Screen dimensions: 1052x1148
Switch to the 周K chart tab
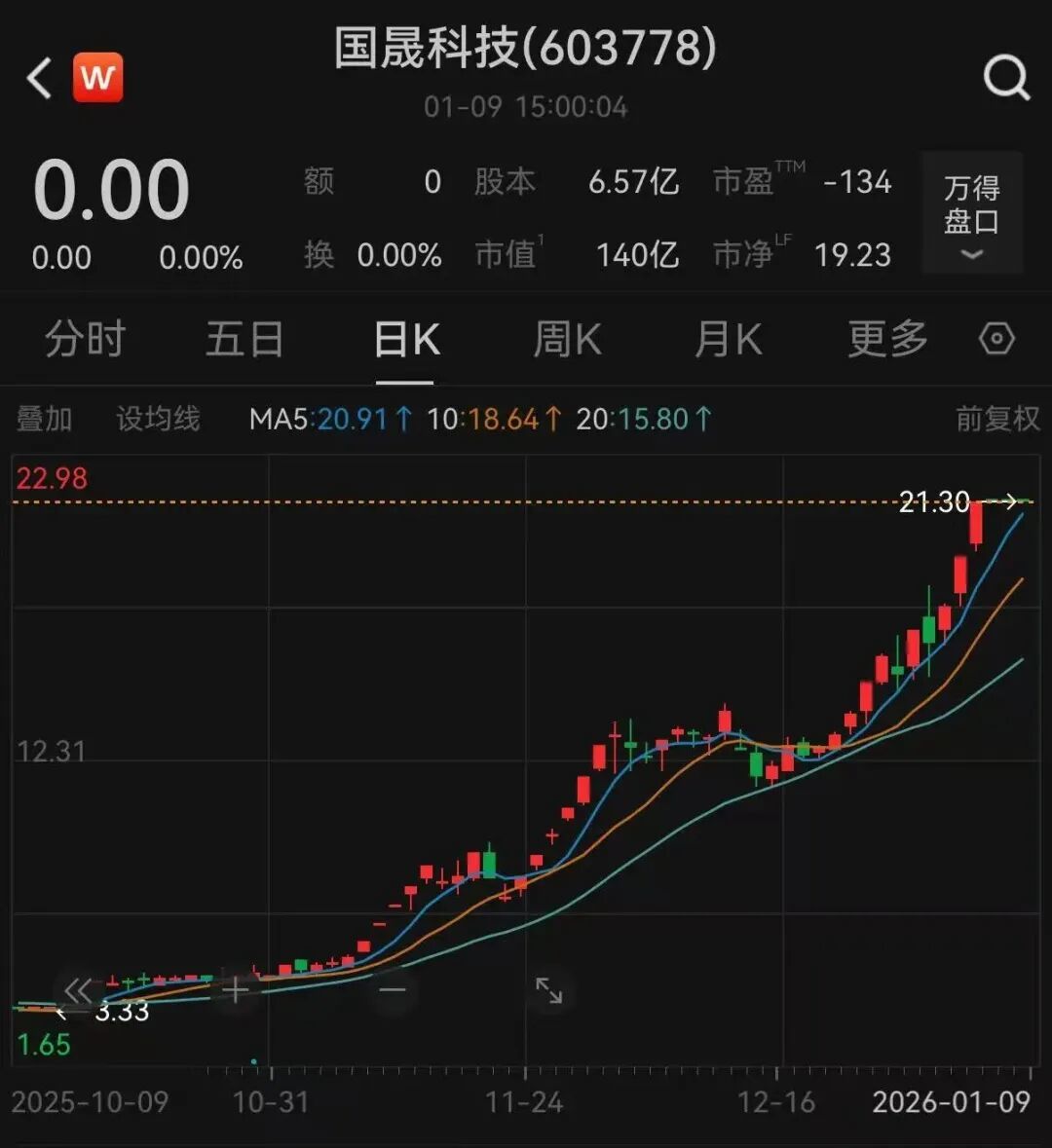click(567, 340)
